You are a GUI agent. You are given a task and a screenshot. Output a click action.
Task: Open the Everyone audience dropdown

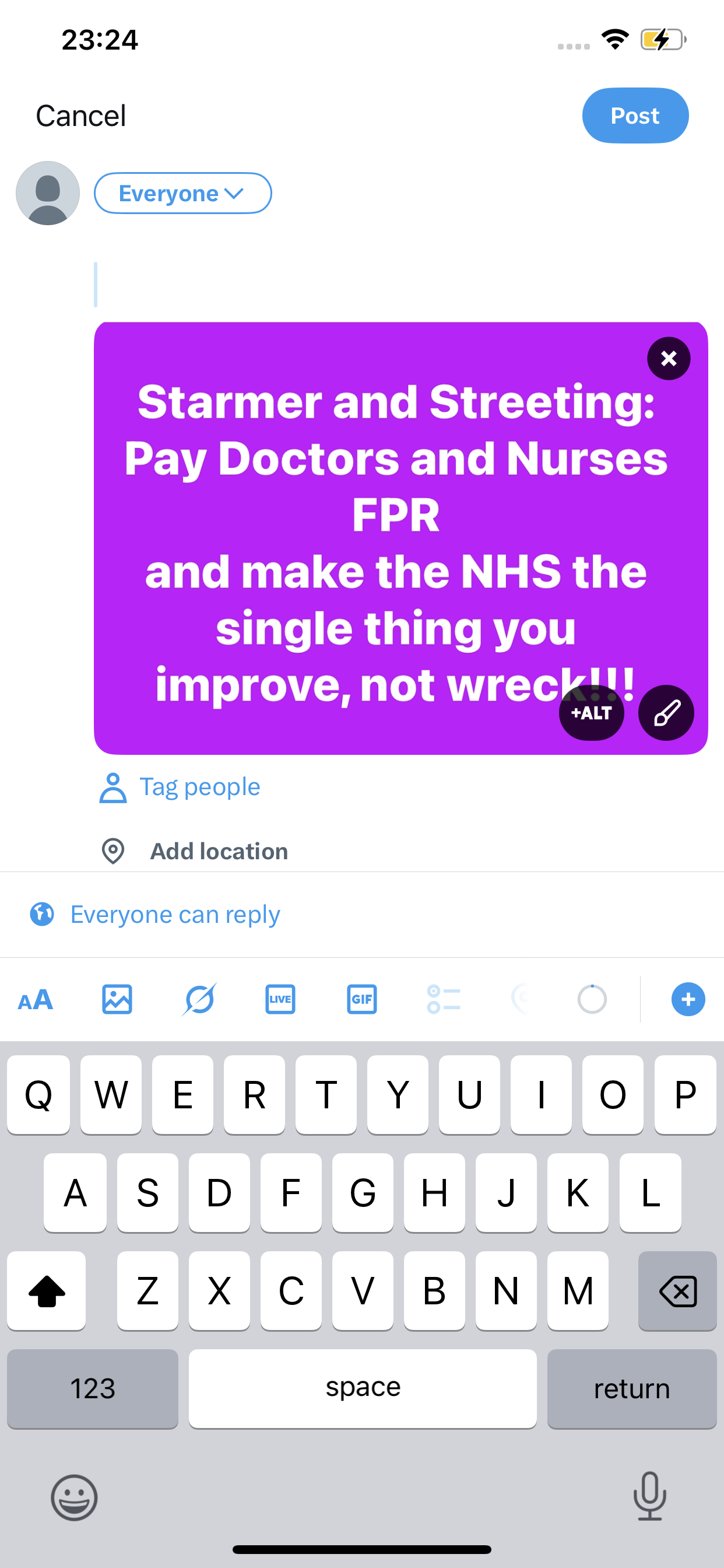(182, 193)
